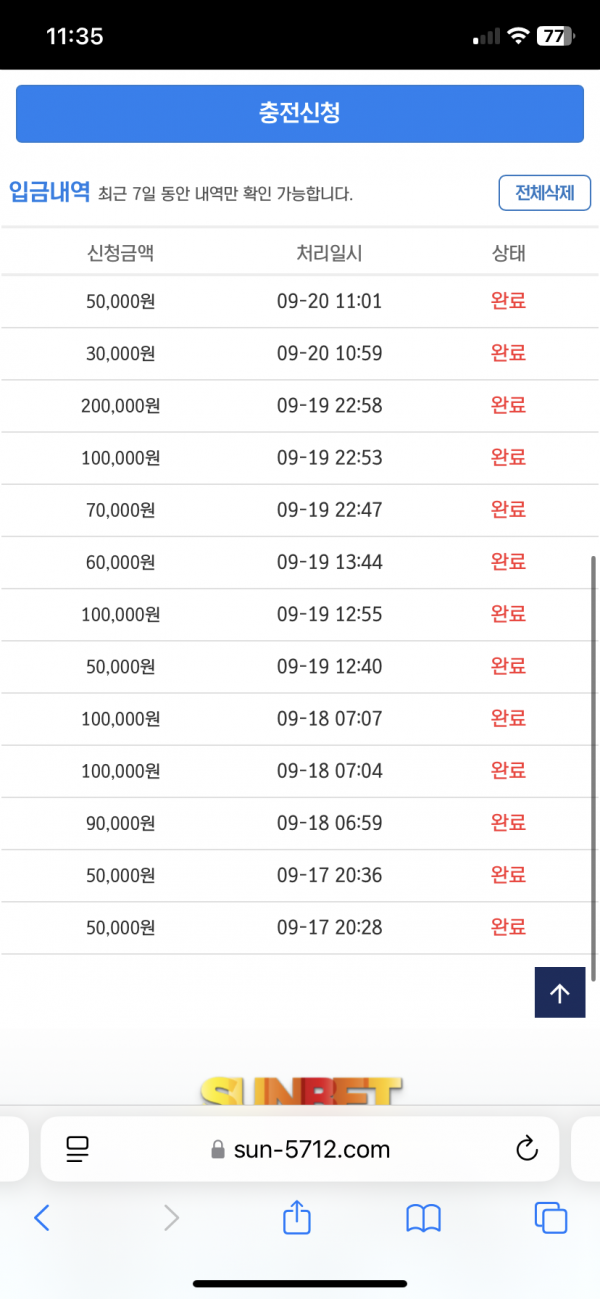The image size is (600, 1299).
Task: Show all open Safari tabs
Action: click(x=551, y=1217)
